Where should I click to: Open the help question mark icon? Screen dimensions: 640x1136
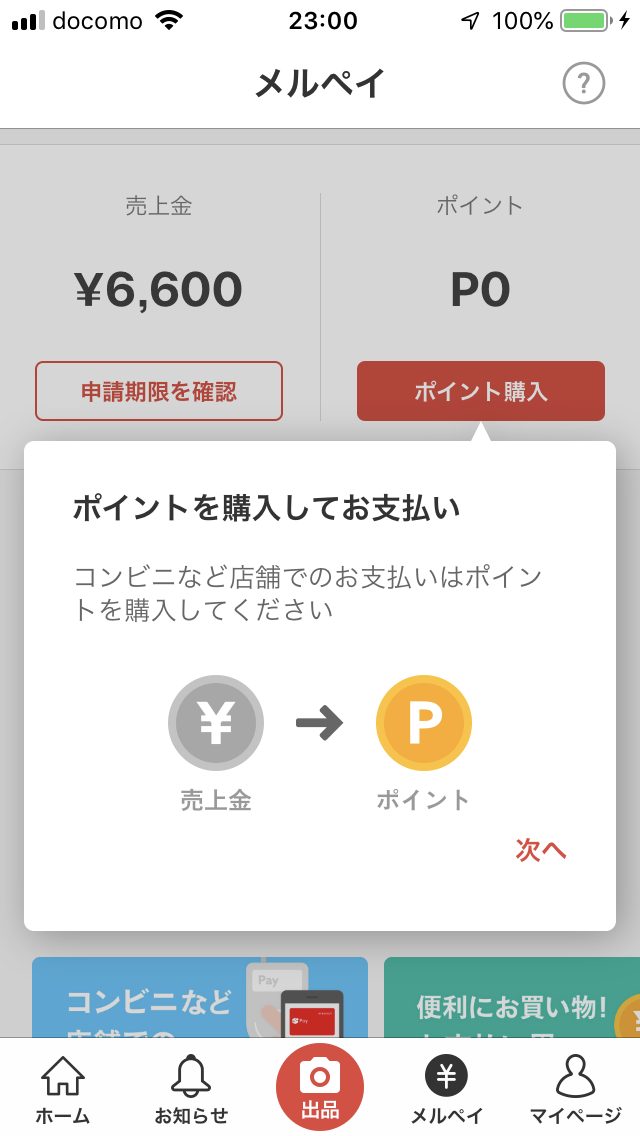pos(583,84)
